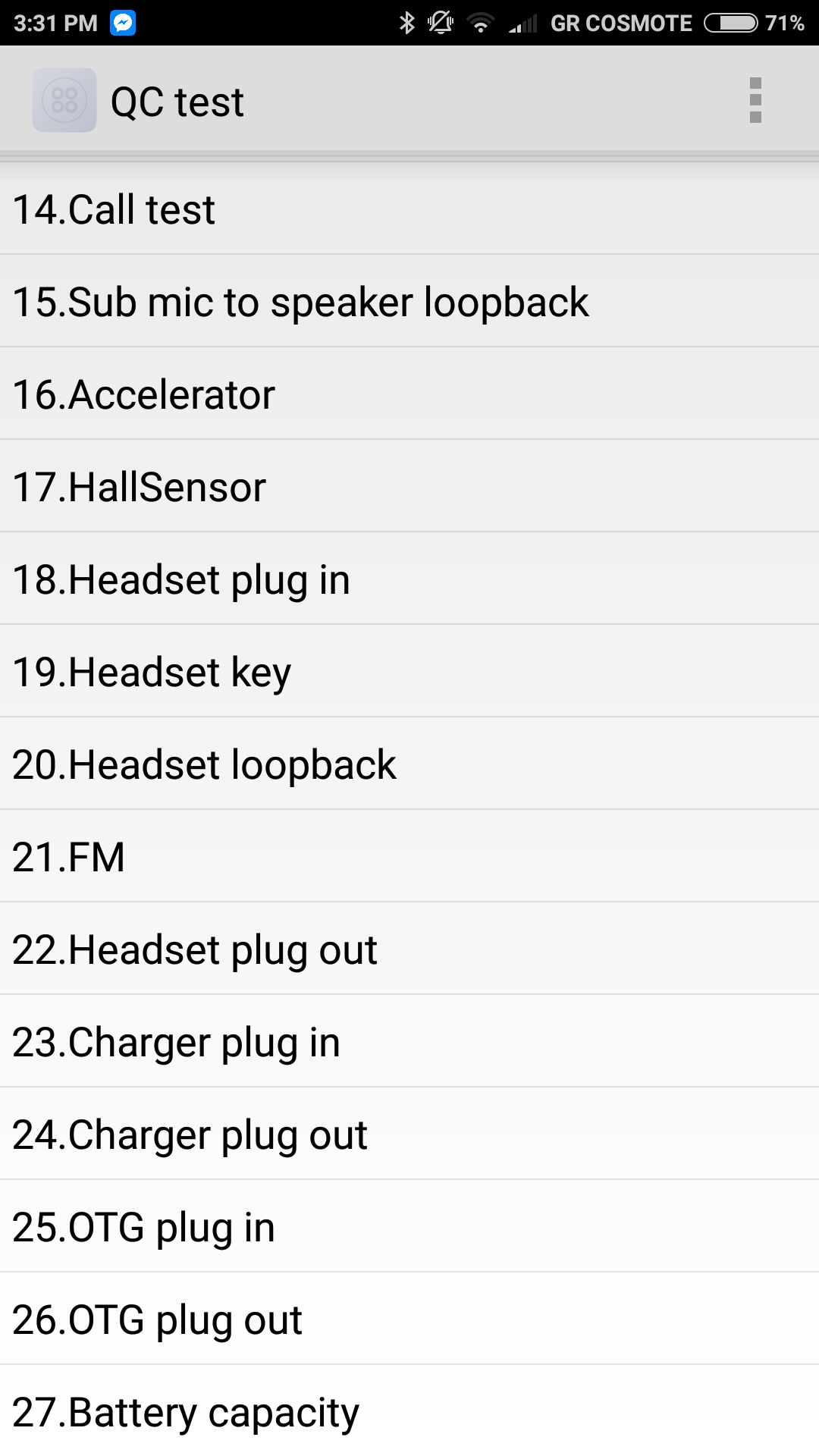819x1456 pixels.
Task: Open the overflow menu in the app bar
Action: click(755, 100)
